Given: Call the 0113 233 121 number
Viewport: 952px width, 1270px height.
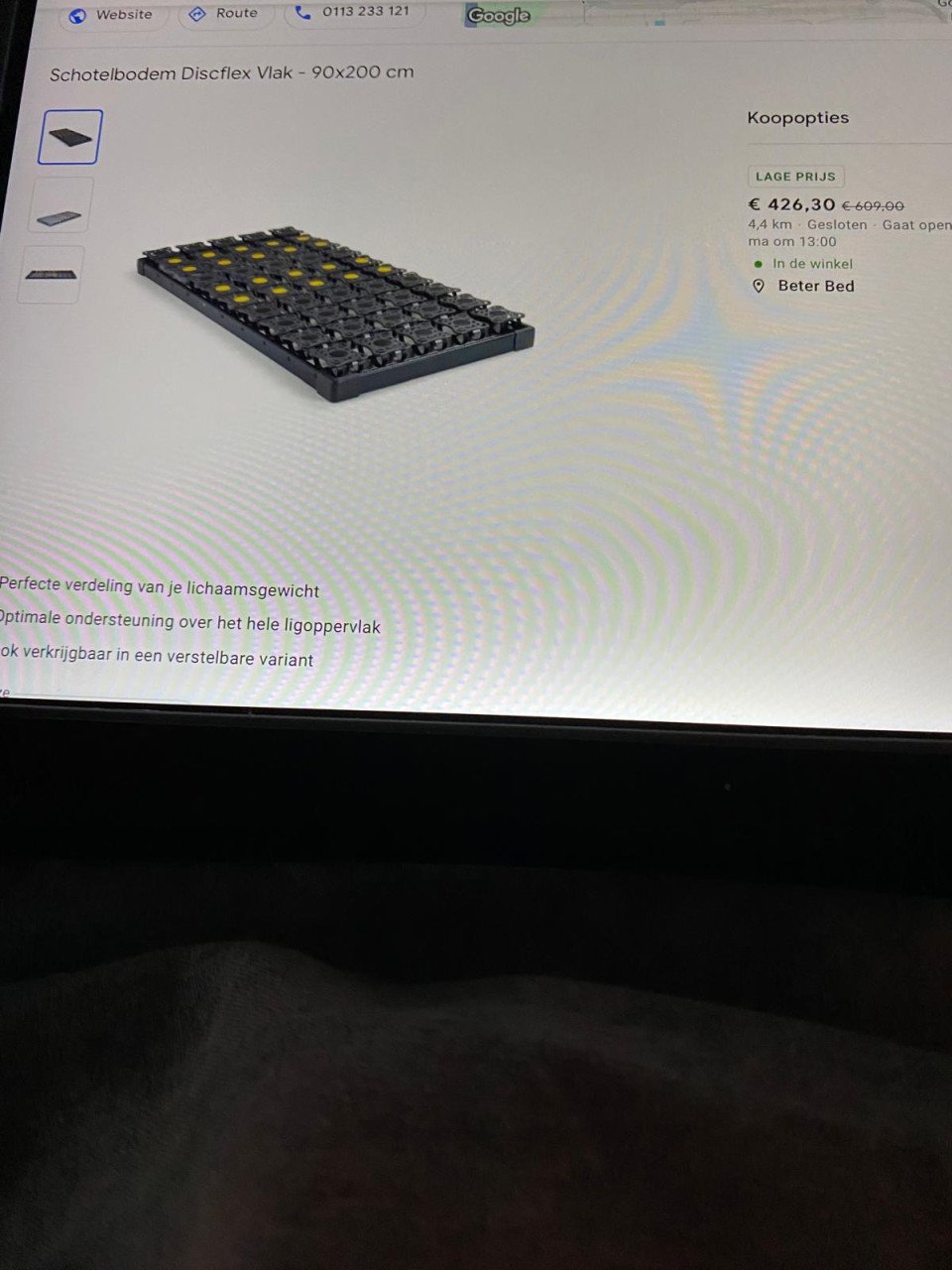Looking at the screenshot, I should 352,13.
